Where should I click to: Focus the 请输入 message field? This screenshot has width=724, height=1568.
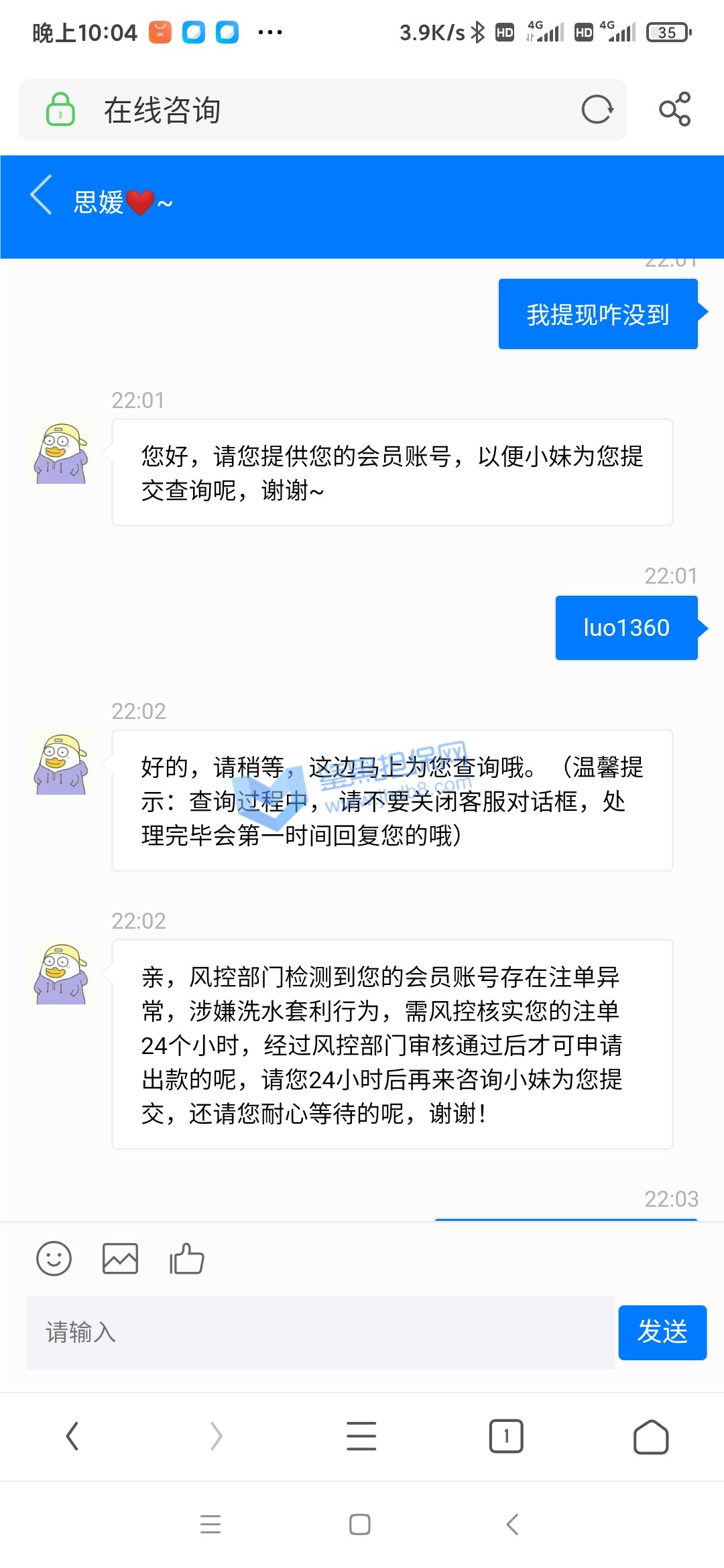pyautogui.click(x=320, y=1332)
